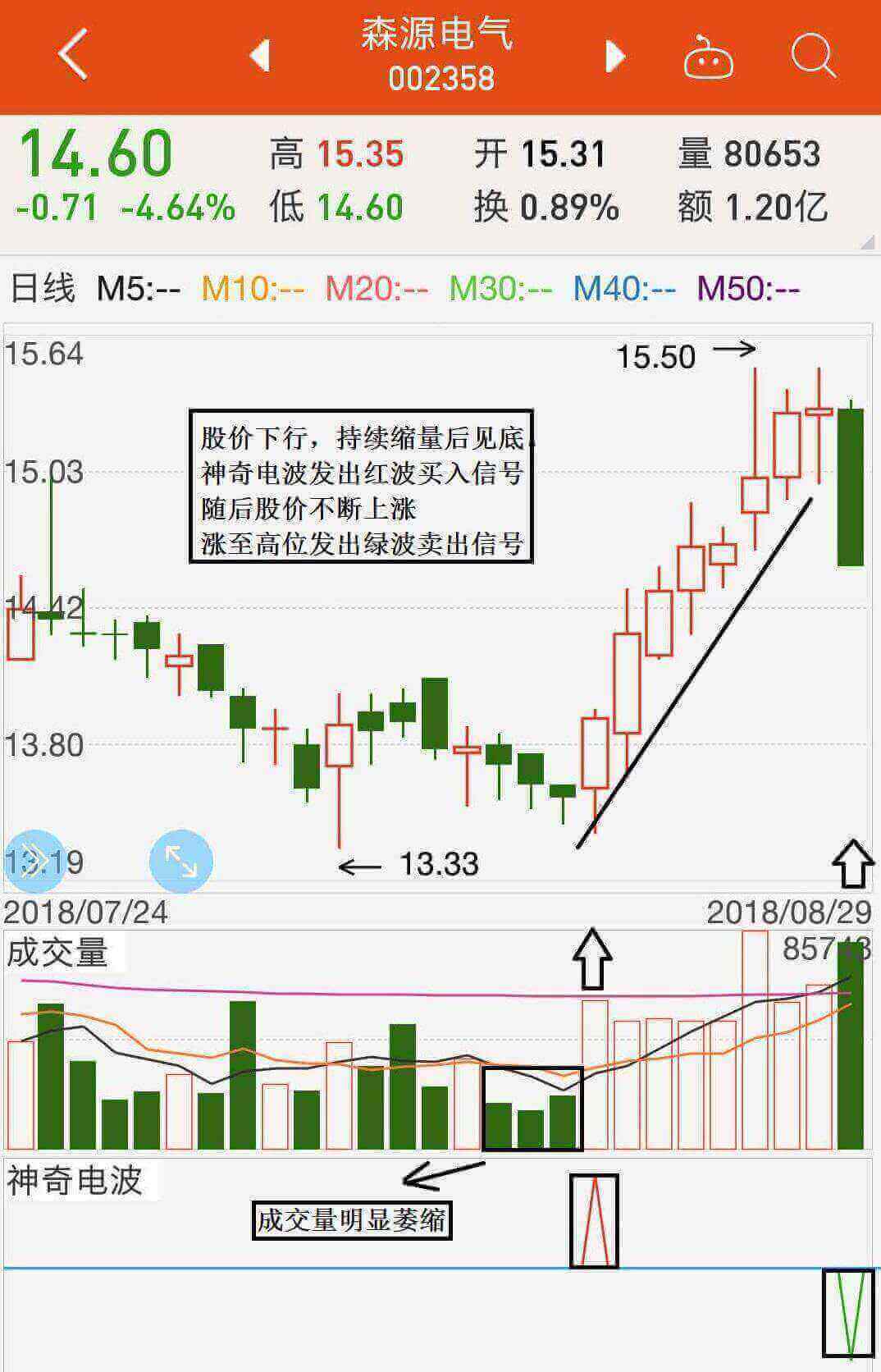This screenshot has height=1372, width=881.
Task: Tap the double-arrow chart panel button
Action: click(x=33, y=861)
